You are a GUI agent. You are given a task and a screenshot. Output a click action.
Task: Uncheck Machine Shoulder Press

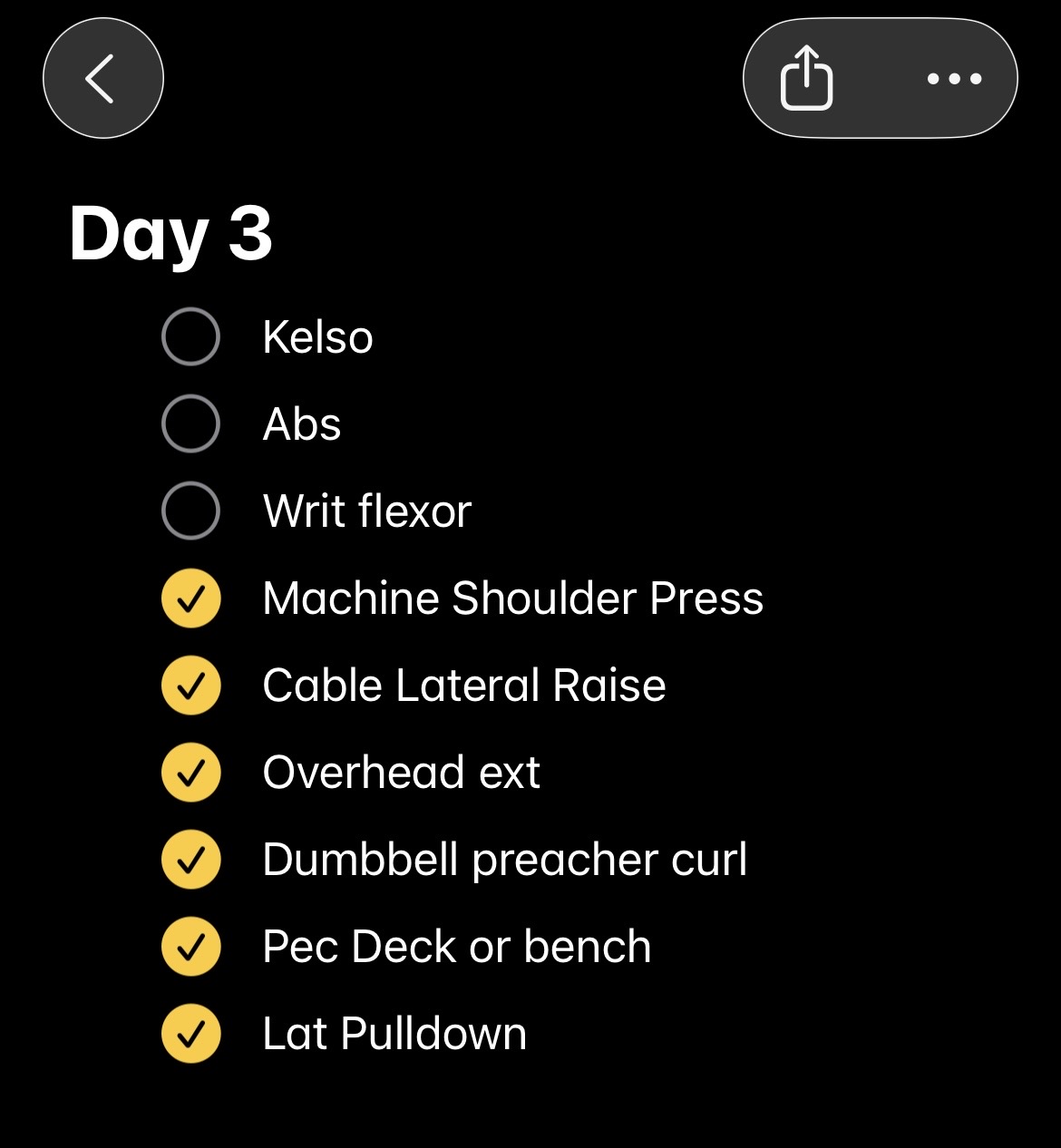point(190,598)
